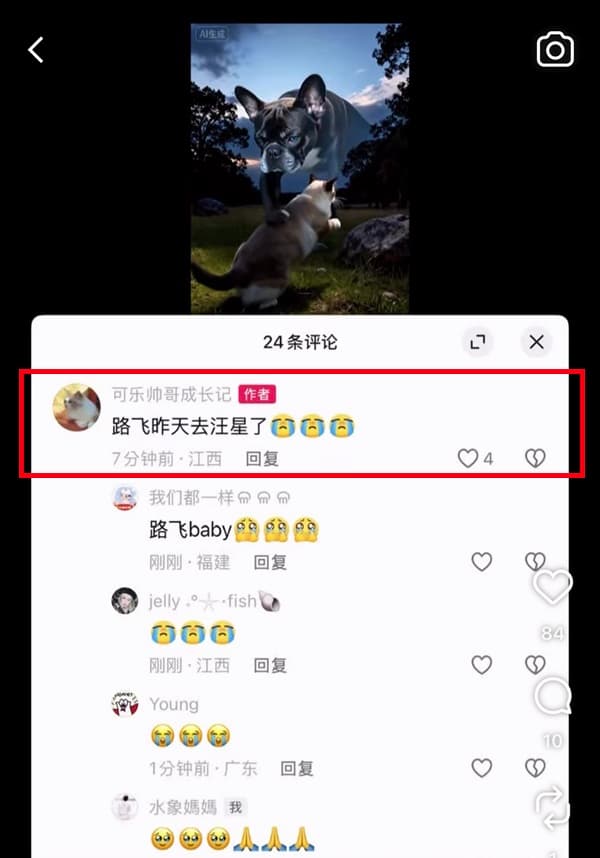
Task: Close the comments panel
Action: pyautogui.click(x=536, y=342)
